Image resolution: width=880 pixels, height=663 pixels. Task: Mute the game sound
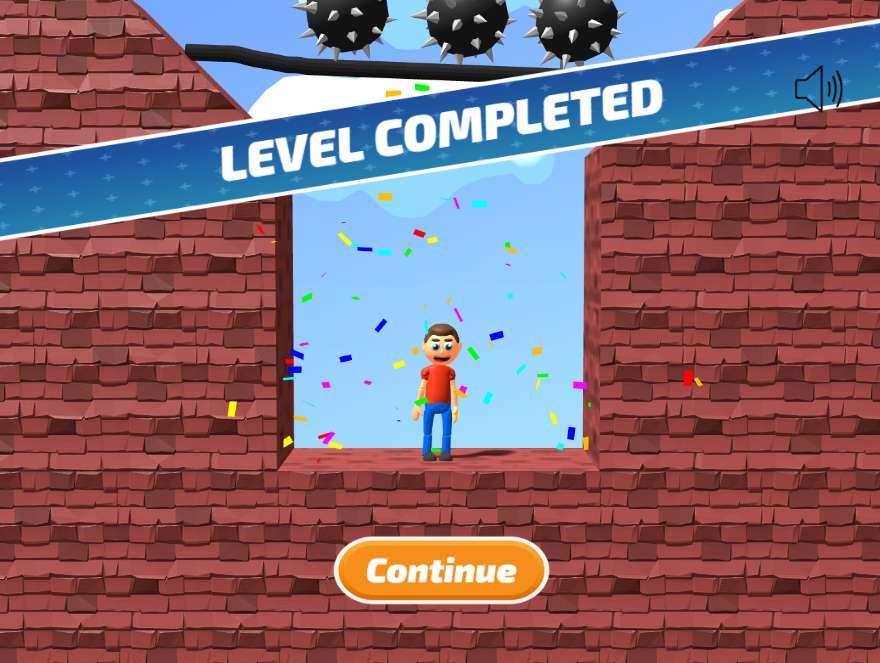click(818, 88)
